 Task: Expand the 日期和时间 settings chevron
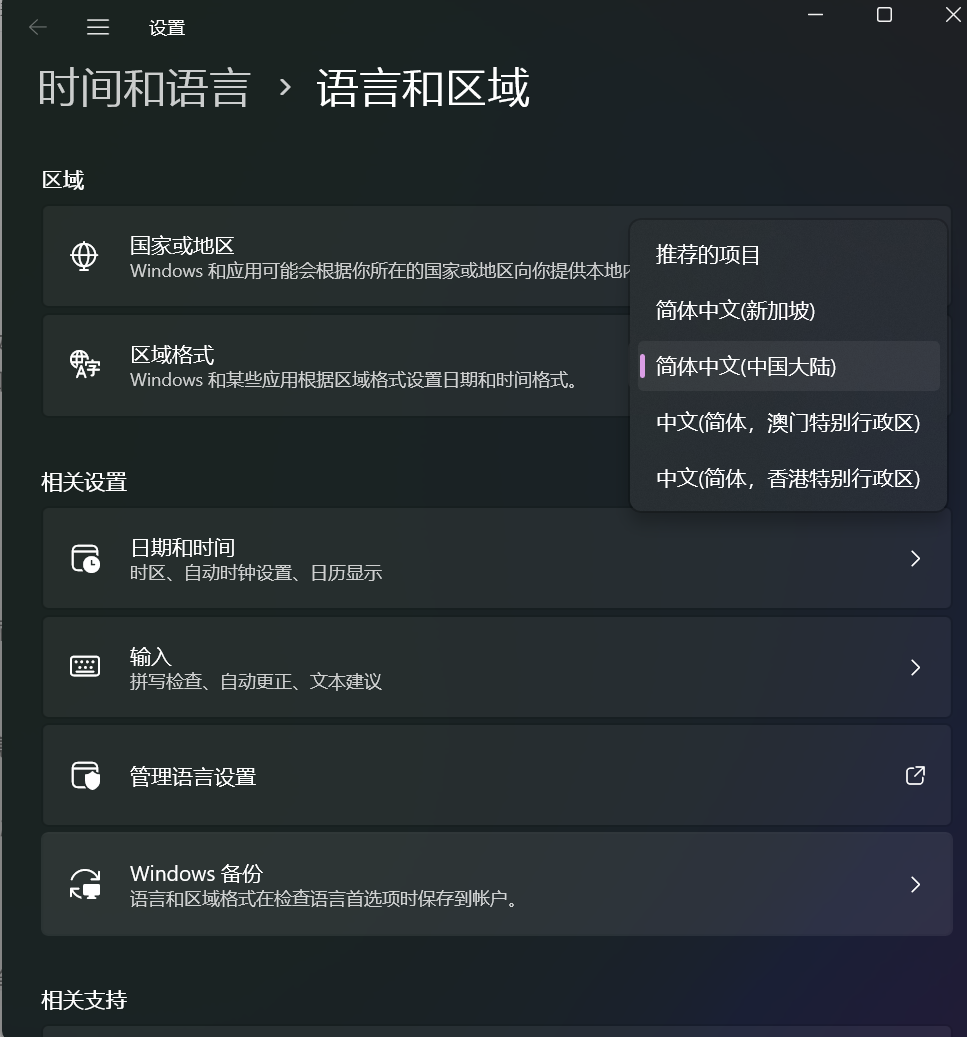click(x=914, y=558)
